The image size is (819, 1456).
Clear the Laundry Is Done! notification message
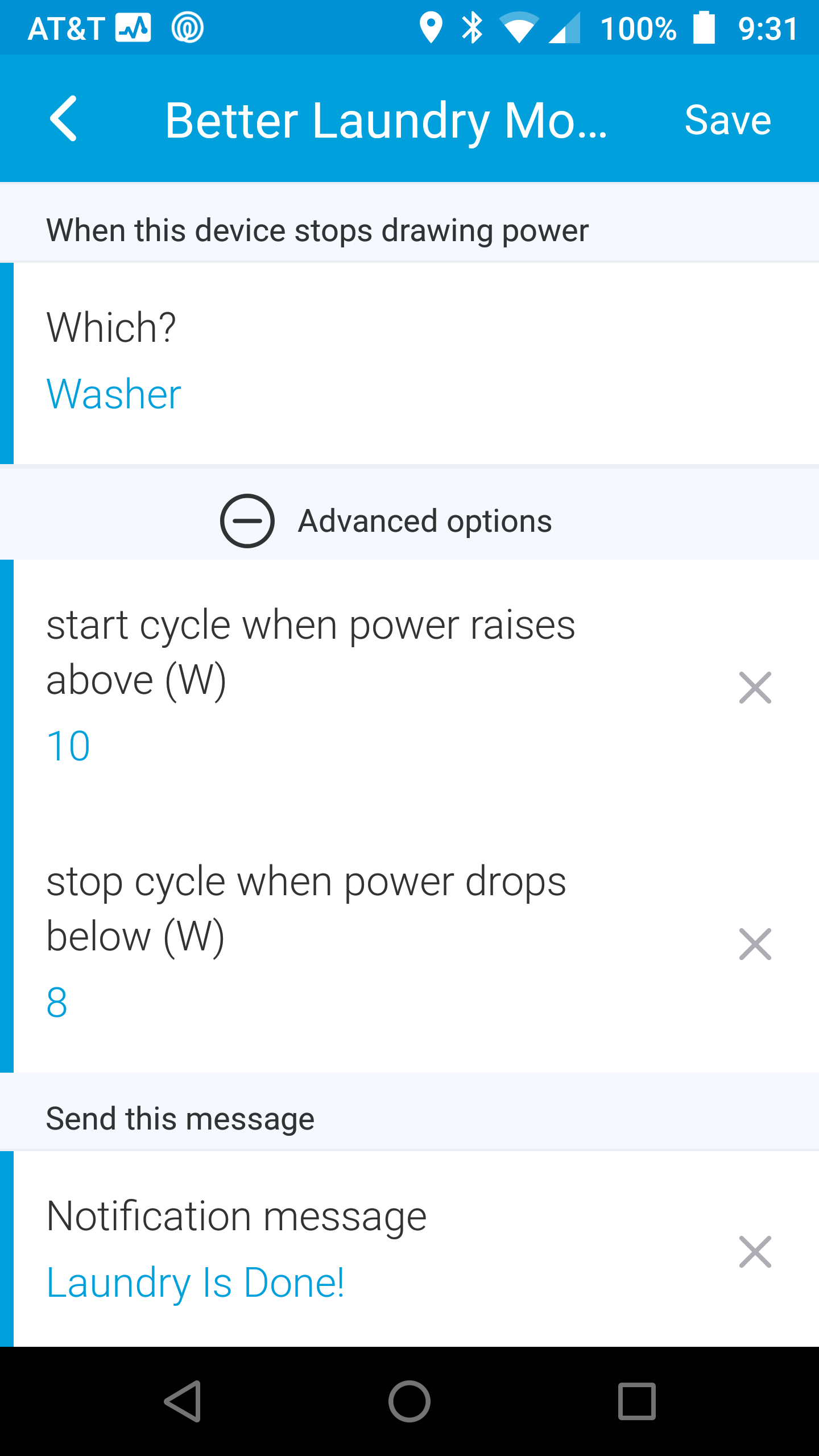click(x=755, y=1252)
